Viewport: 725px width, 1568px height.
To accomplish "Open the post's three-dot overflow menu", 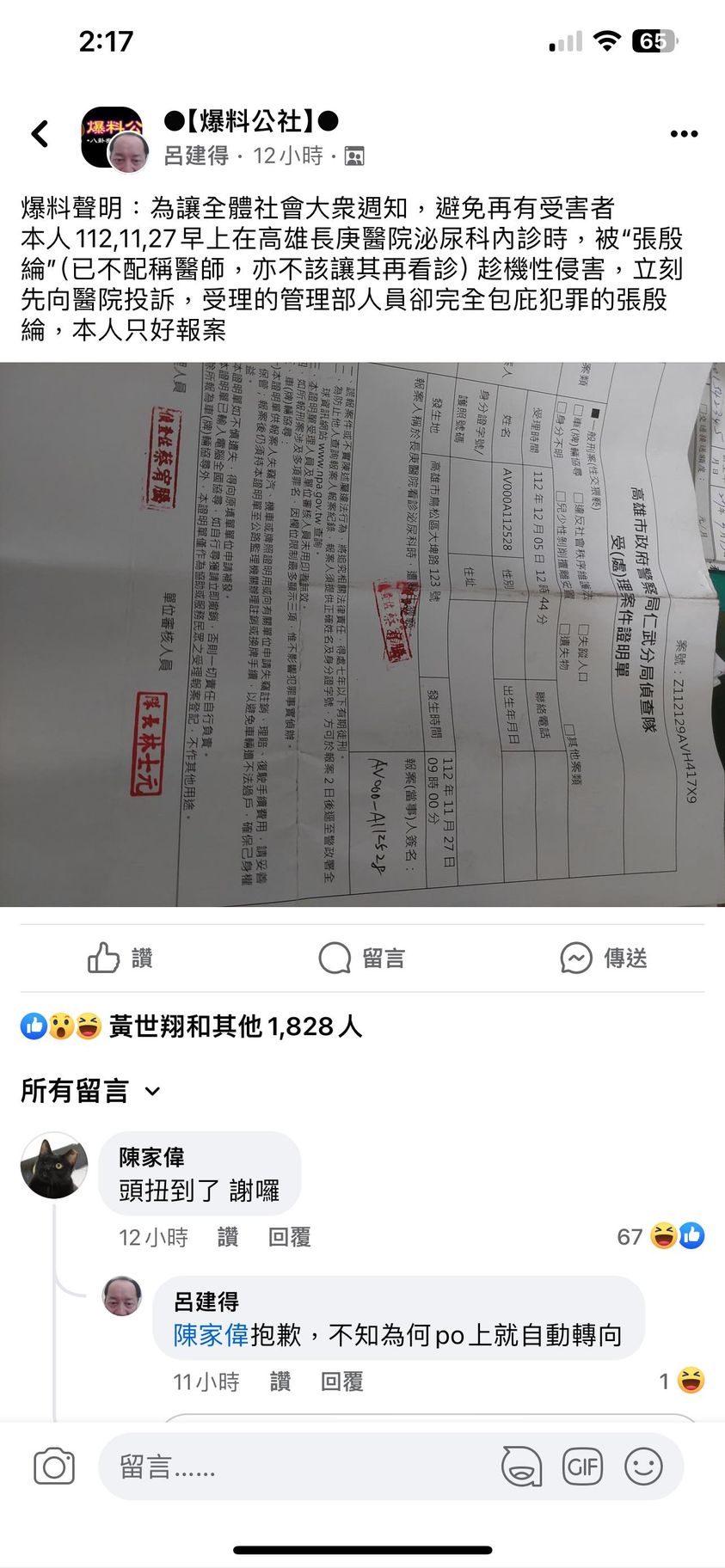I will coord(684,134).
